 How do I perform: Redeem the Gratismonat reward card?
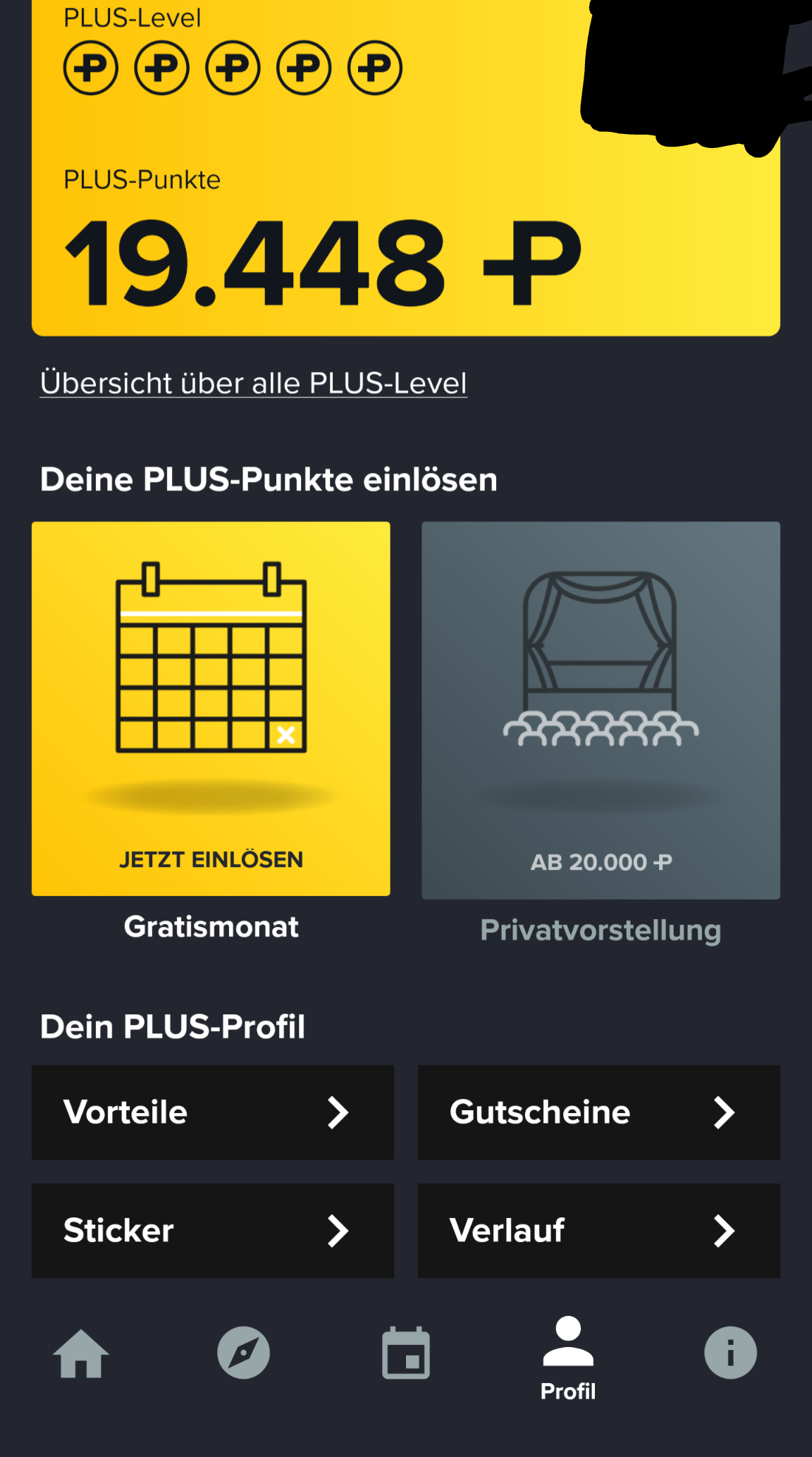pos(211,708)
